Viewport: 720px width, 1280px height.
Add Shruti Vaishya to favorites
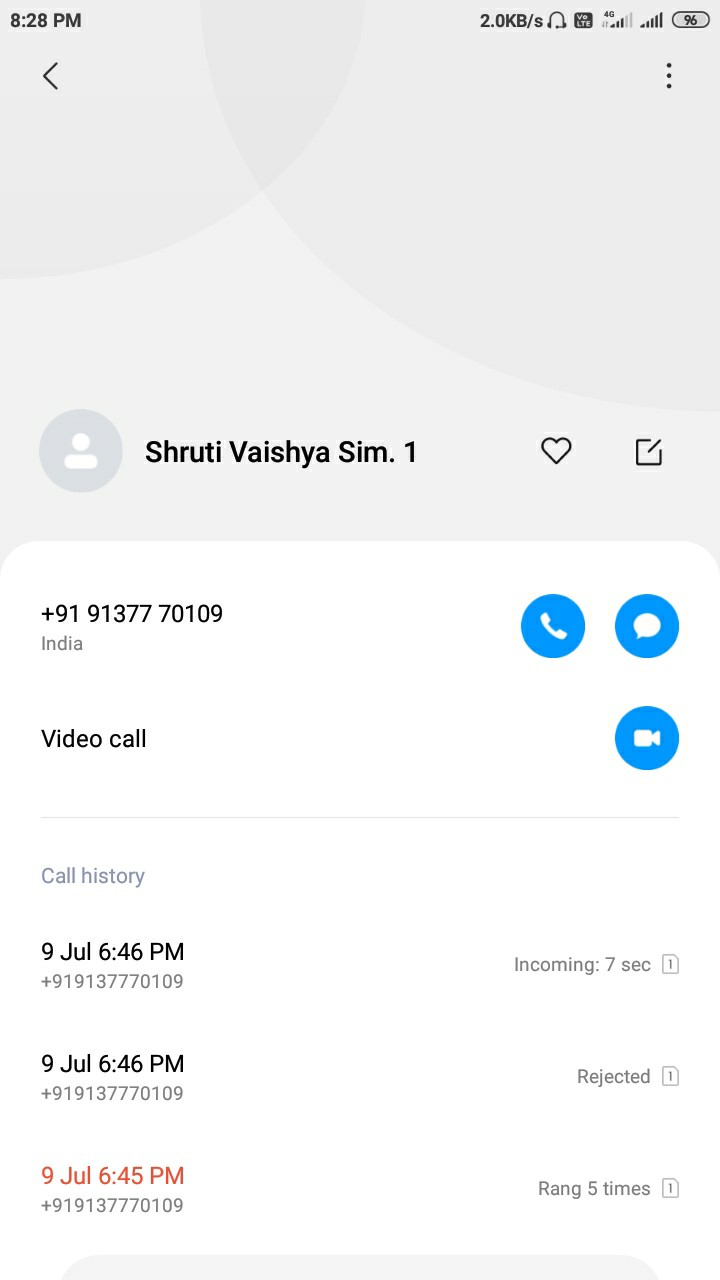tap(556, 452)
